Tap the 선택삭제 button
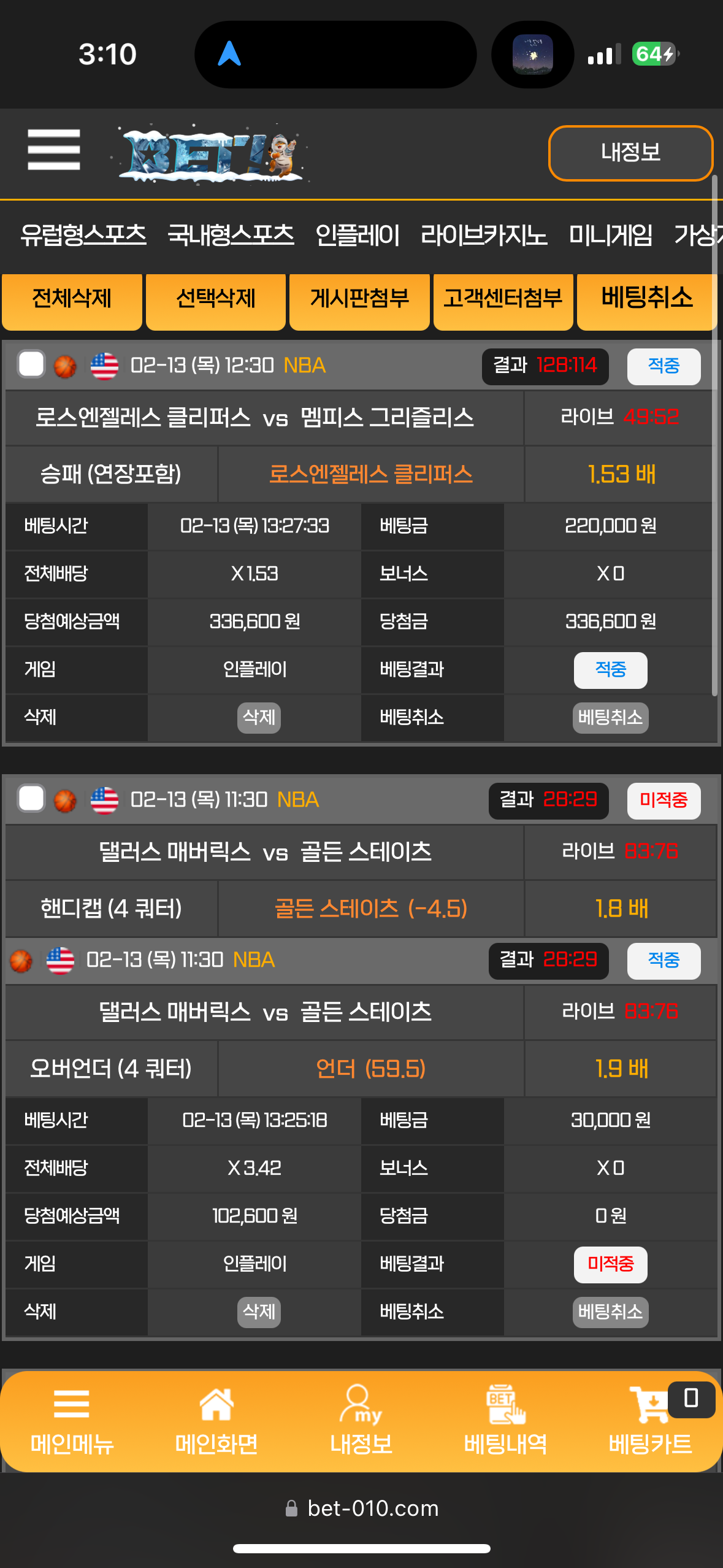The width and height of the screenshot is (723, 1568). pyautogui.click(x=216, y=300)
